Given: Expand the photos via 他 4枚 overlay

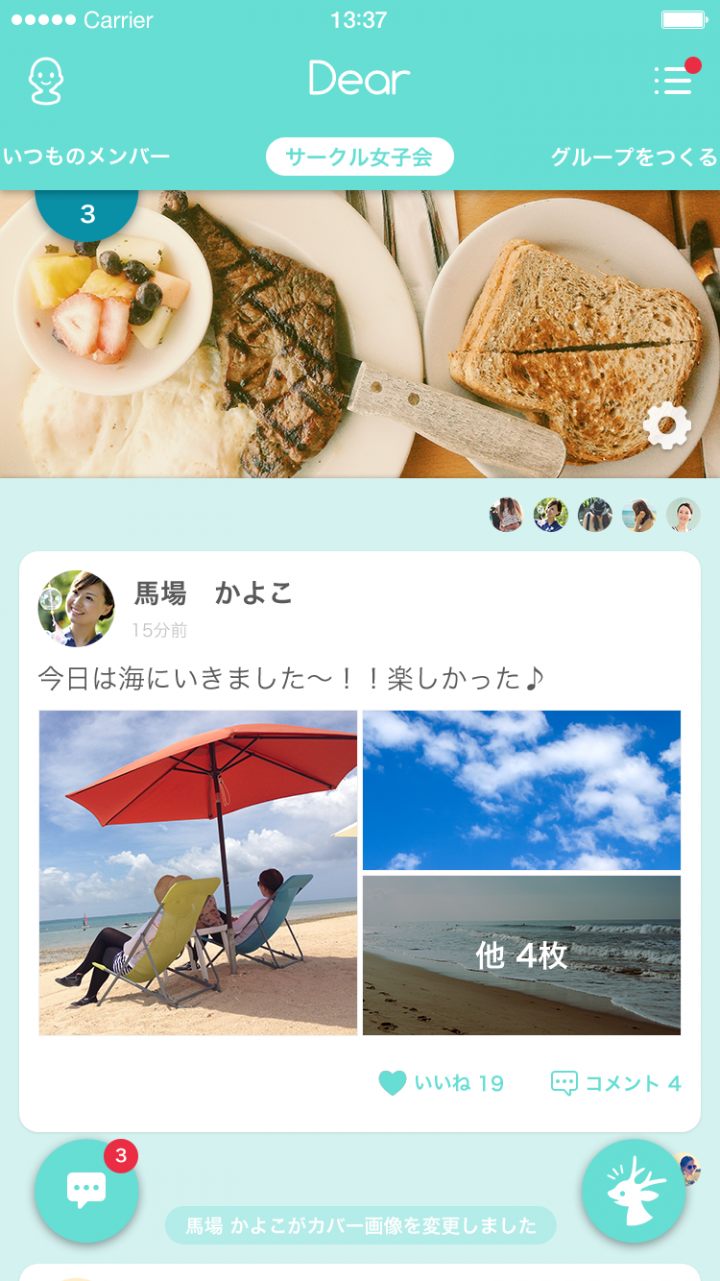Looking at the screenshot, I should point(521,956).
